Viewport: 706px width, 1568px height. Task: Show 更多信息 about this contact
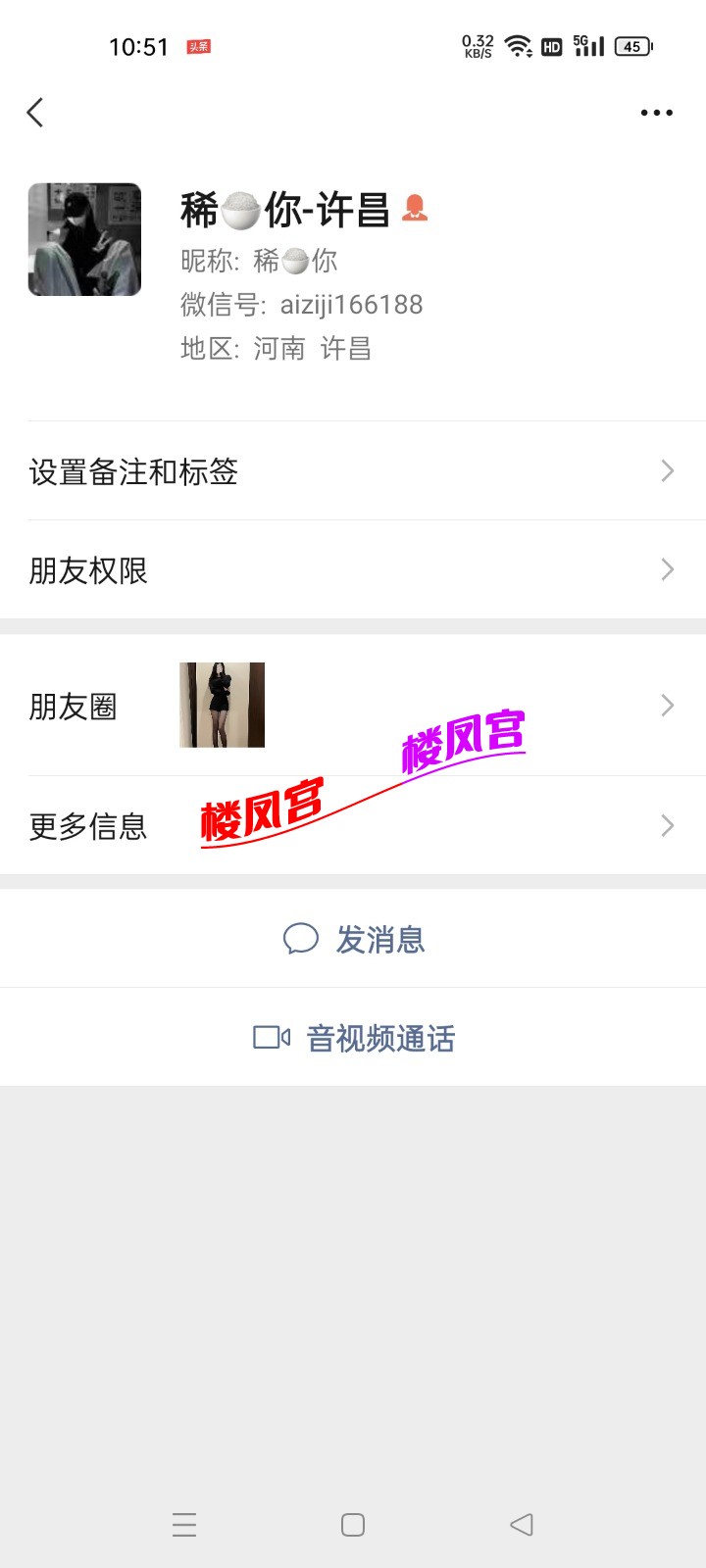(353, 826)
